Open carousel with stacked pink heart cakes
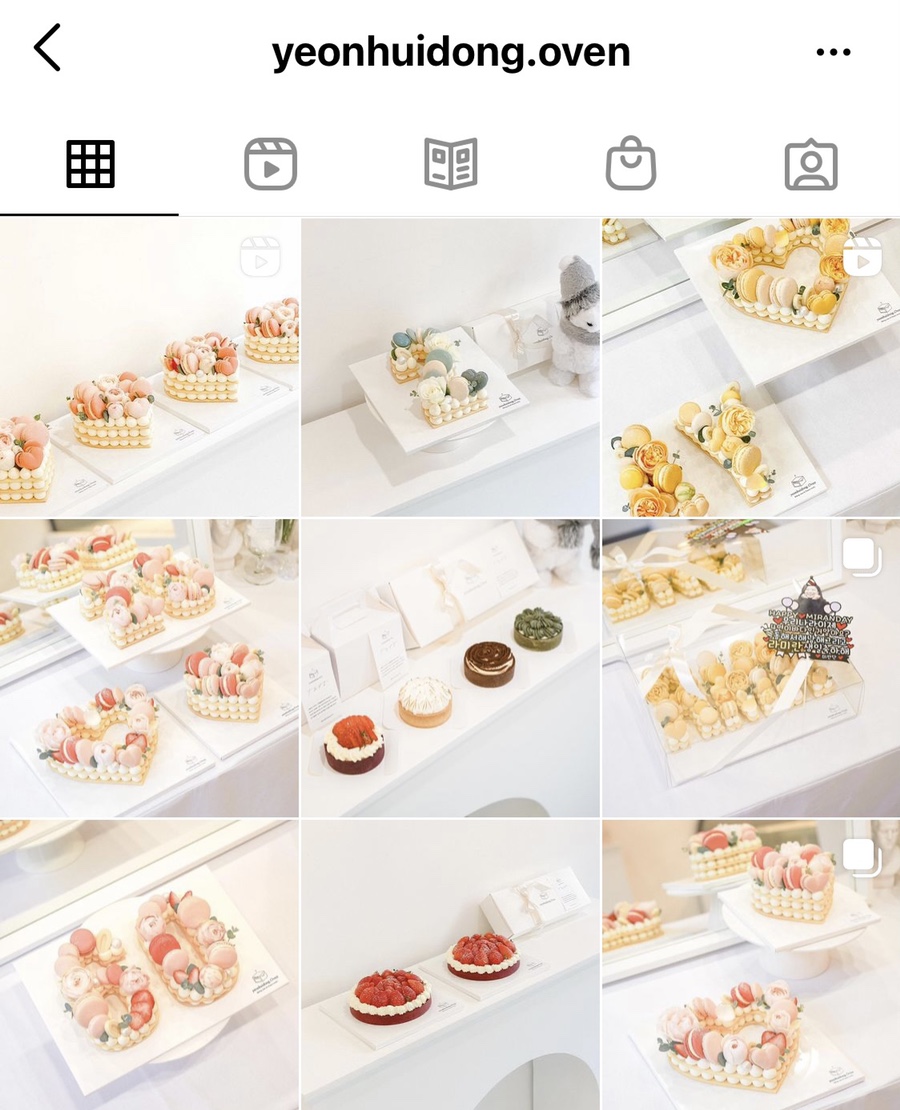Viewport: 900px width, 1110px height. 751,965
